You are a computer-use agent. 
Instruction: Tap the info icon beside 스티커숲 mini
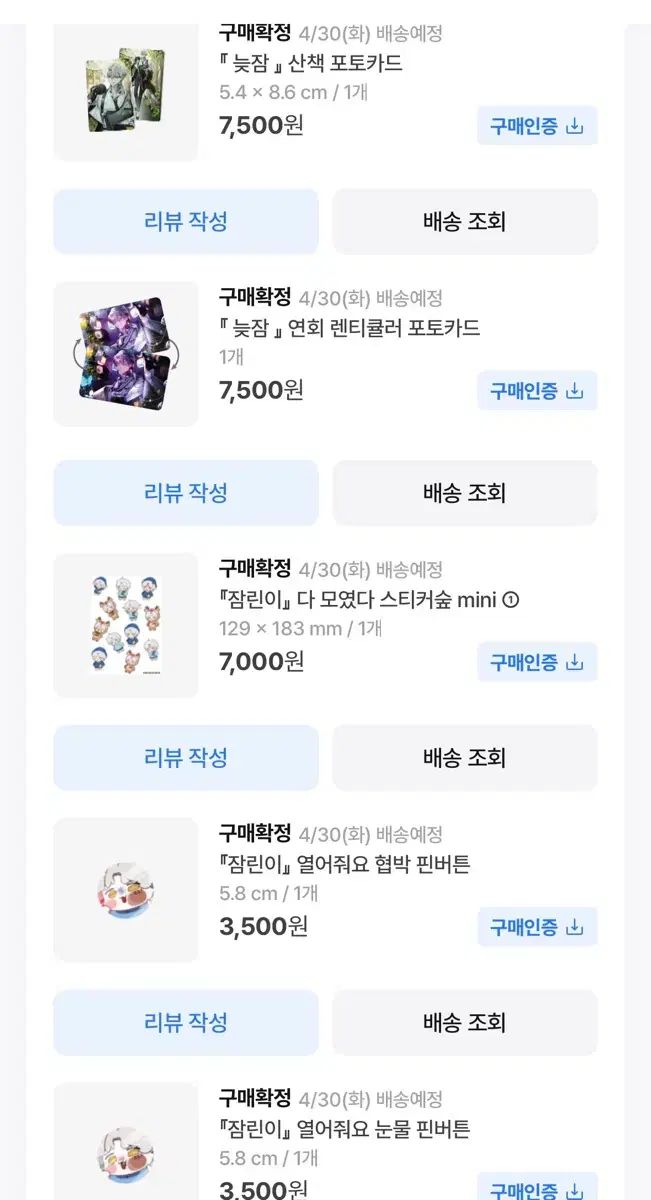[511, 600]
